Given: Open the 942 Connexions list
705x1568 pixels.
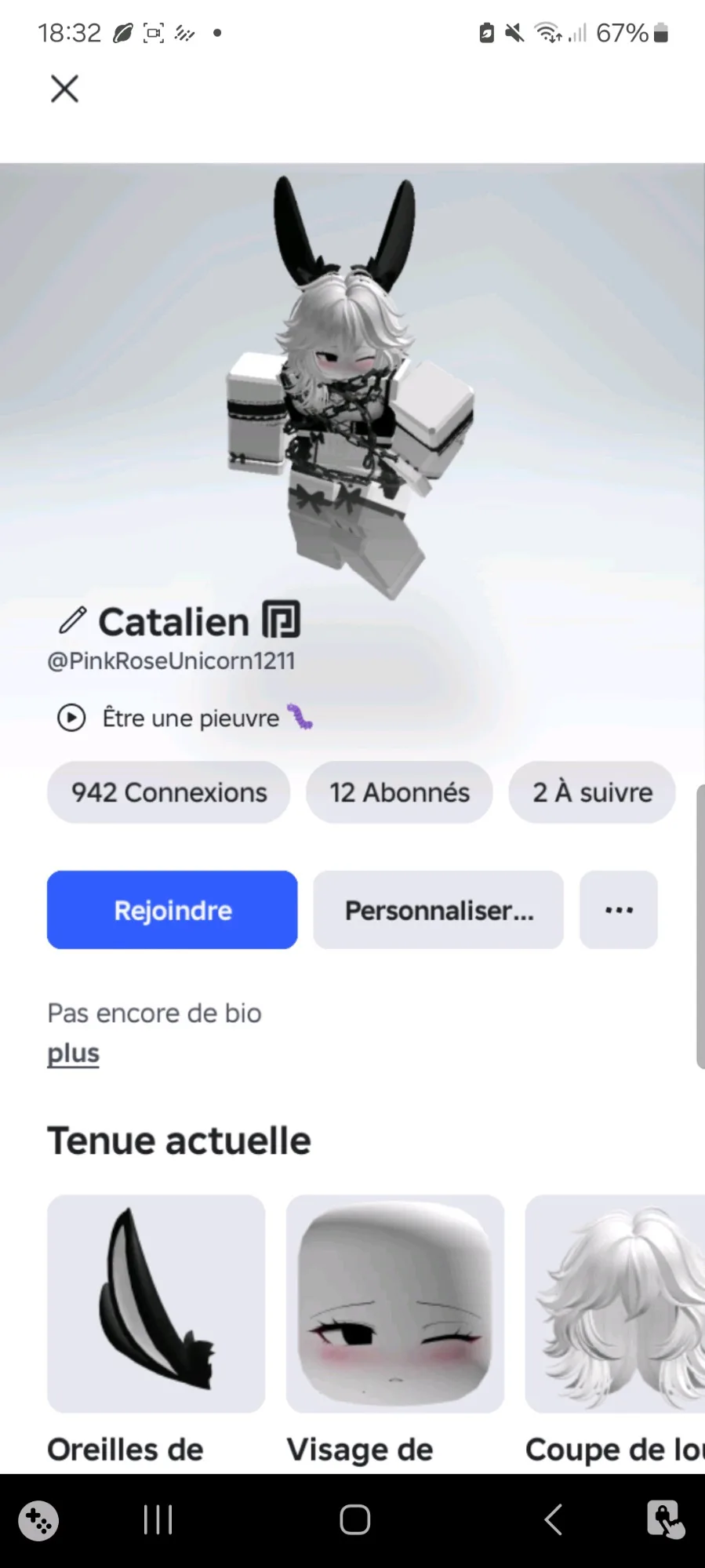Looking at the screenshot, I should (169, 792).
